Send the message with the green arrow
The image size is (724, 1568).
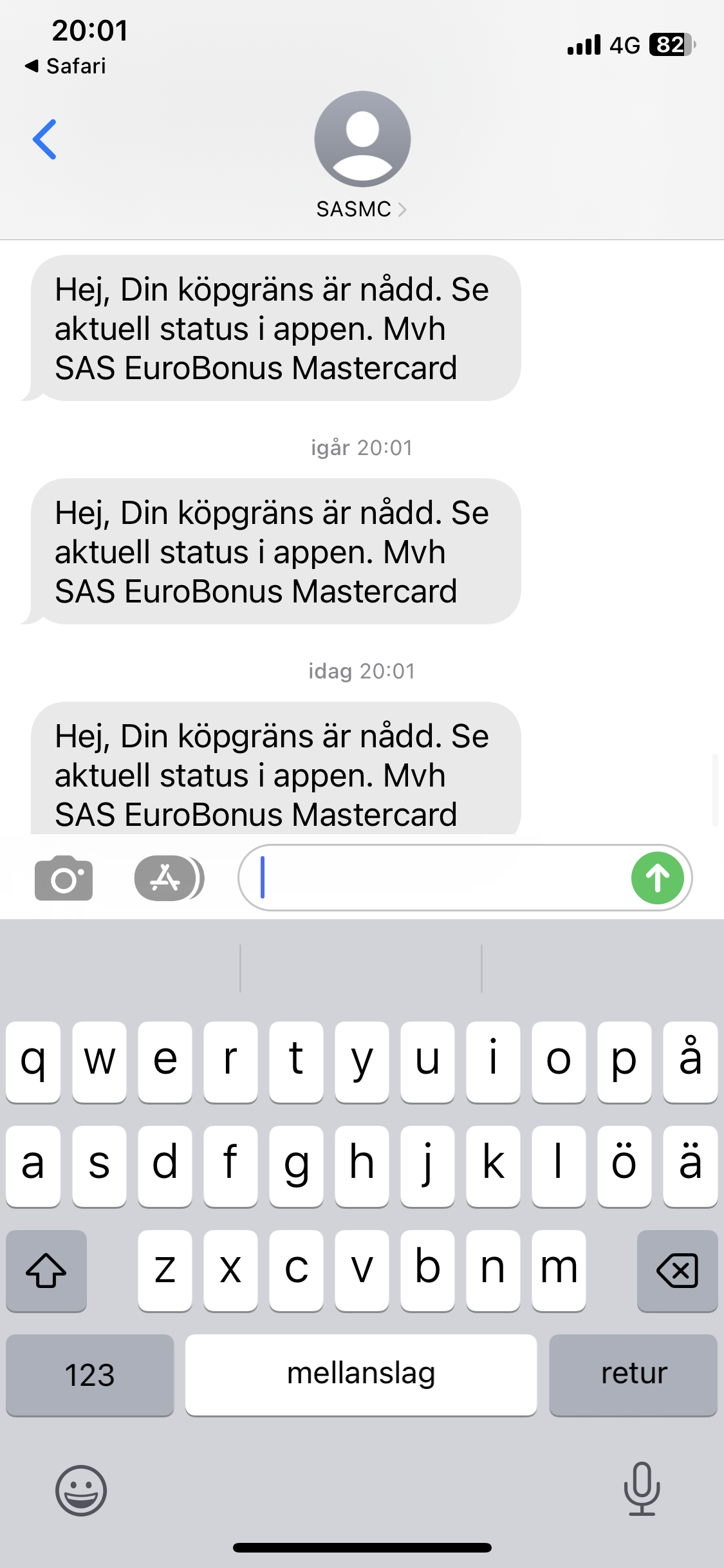[x=657, y=878]
